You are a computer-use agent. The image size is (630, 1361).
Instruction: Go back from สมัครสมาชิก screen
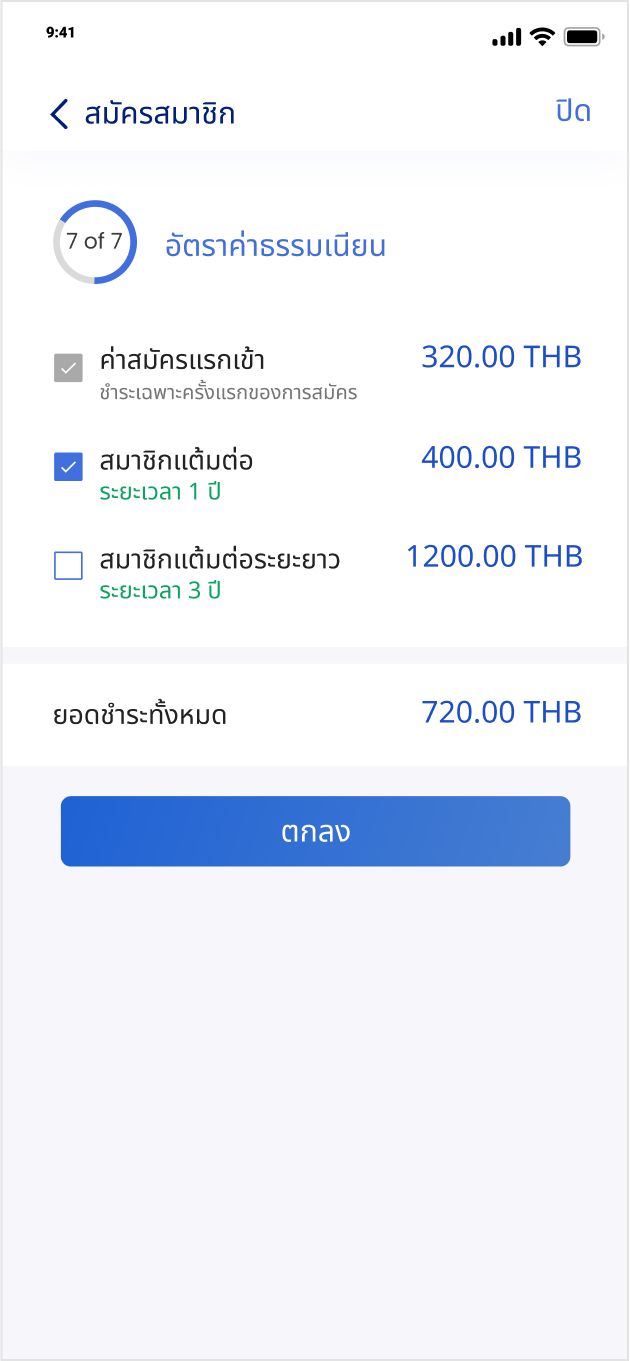pos(59,114)
